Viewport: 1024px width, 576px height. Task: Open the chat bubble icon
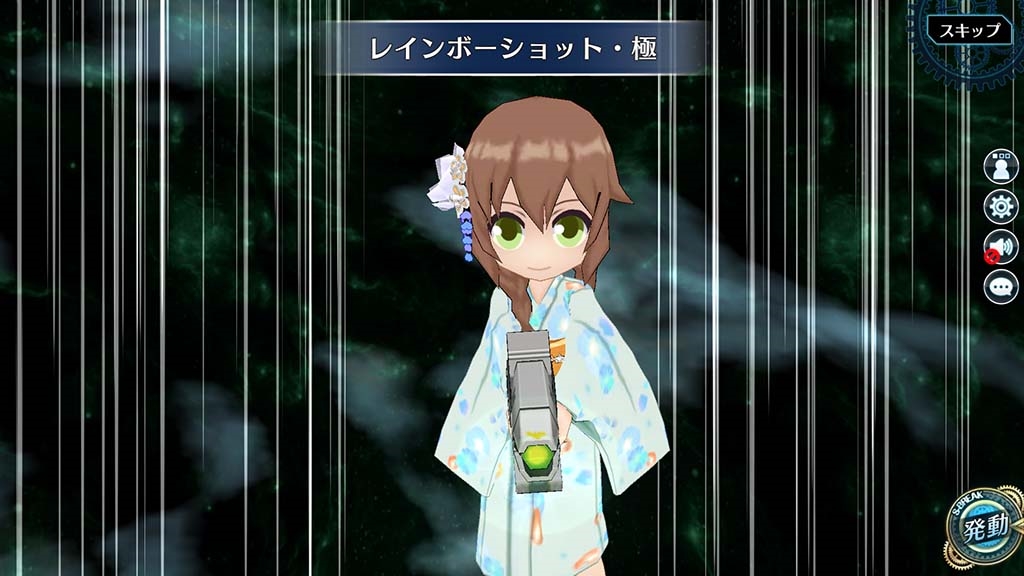(1000, 287)
